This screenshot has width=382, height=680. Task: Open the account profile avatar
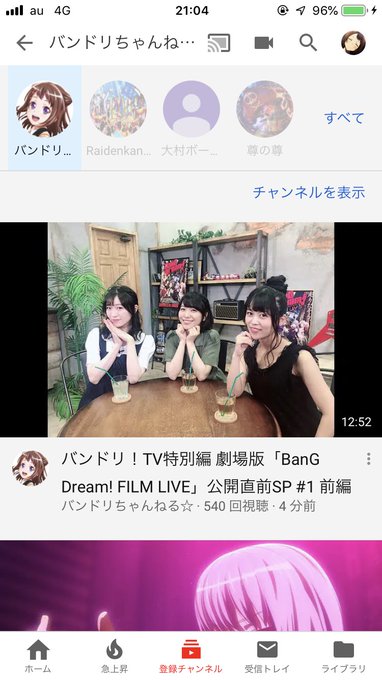click(x=353, y=43)
